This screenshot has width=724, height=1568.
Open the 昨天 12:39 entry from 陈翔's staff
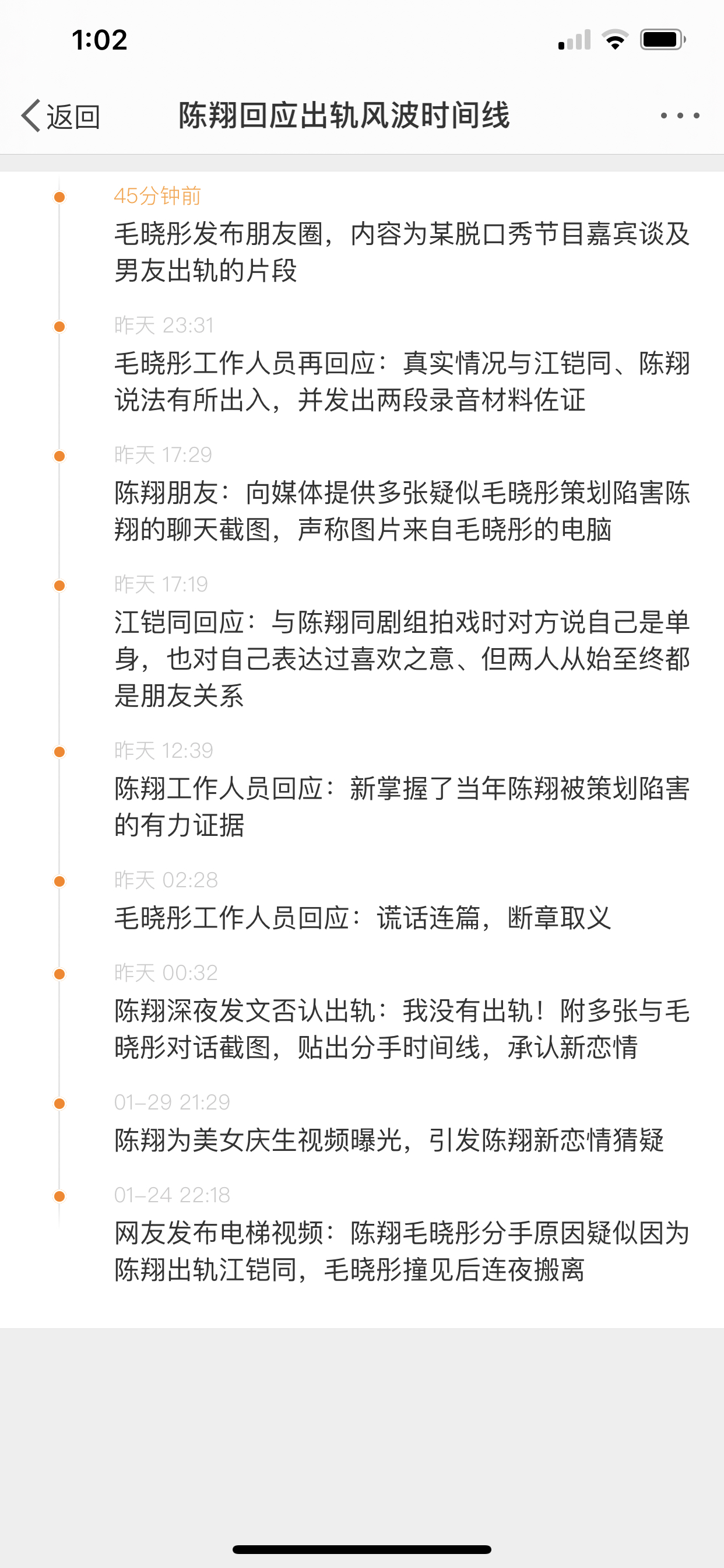(x=402, y=807)
